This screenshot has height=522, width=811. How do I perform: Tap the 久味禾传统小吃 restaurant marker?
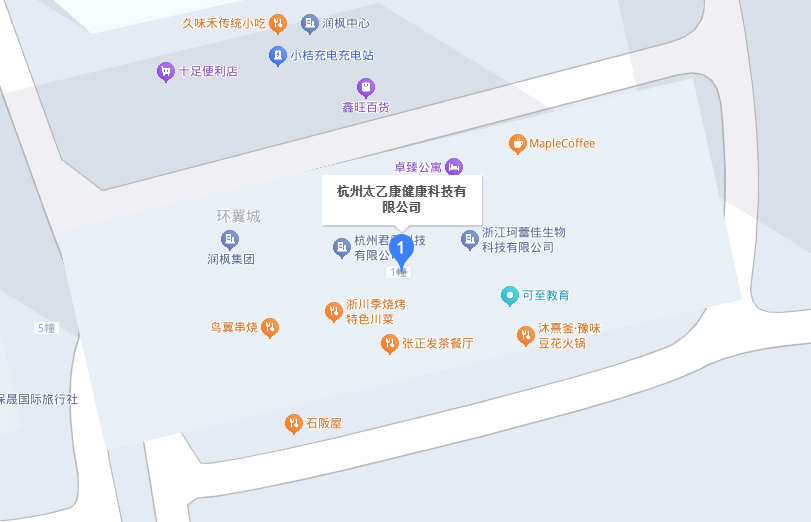(278, 23)
